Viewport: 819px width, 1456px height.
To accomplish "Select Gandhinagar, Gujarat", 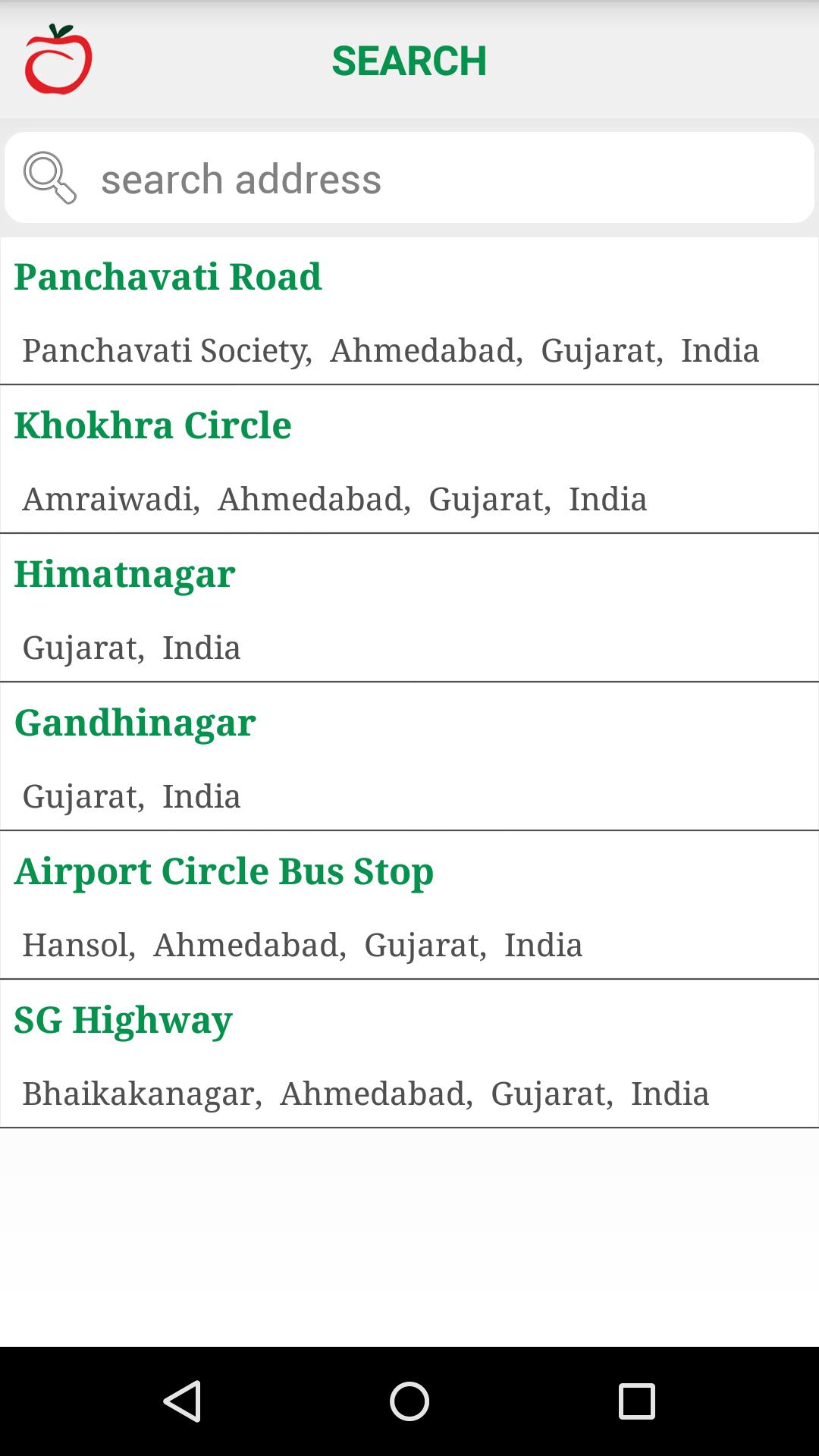I will click(x=409, y=757).
